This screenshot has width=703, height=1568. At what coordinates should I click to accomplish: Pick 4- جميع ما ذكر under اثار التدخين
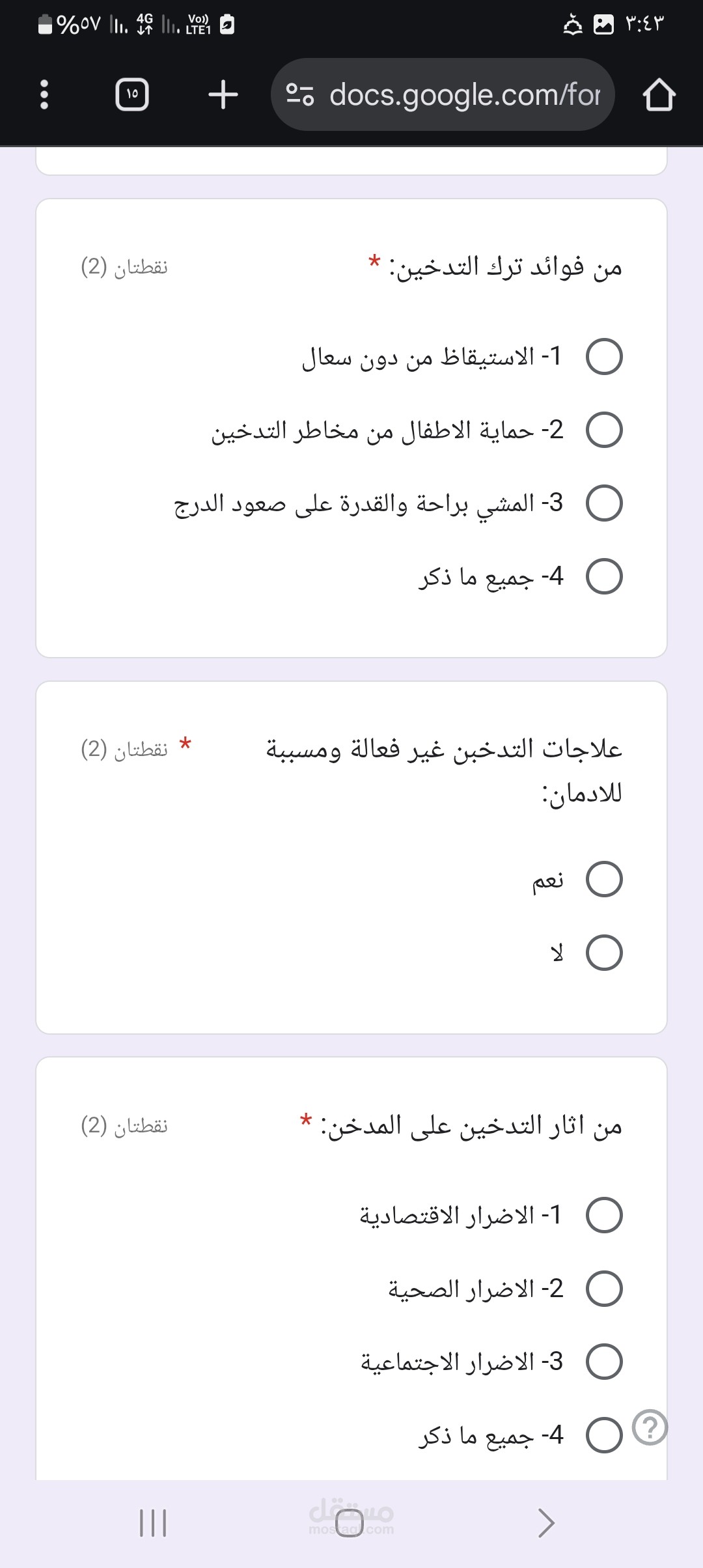(x=604, y=1435)
